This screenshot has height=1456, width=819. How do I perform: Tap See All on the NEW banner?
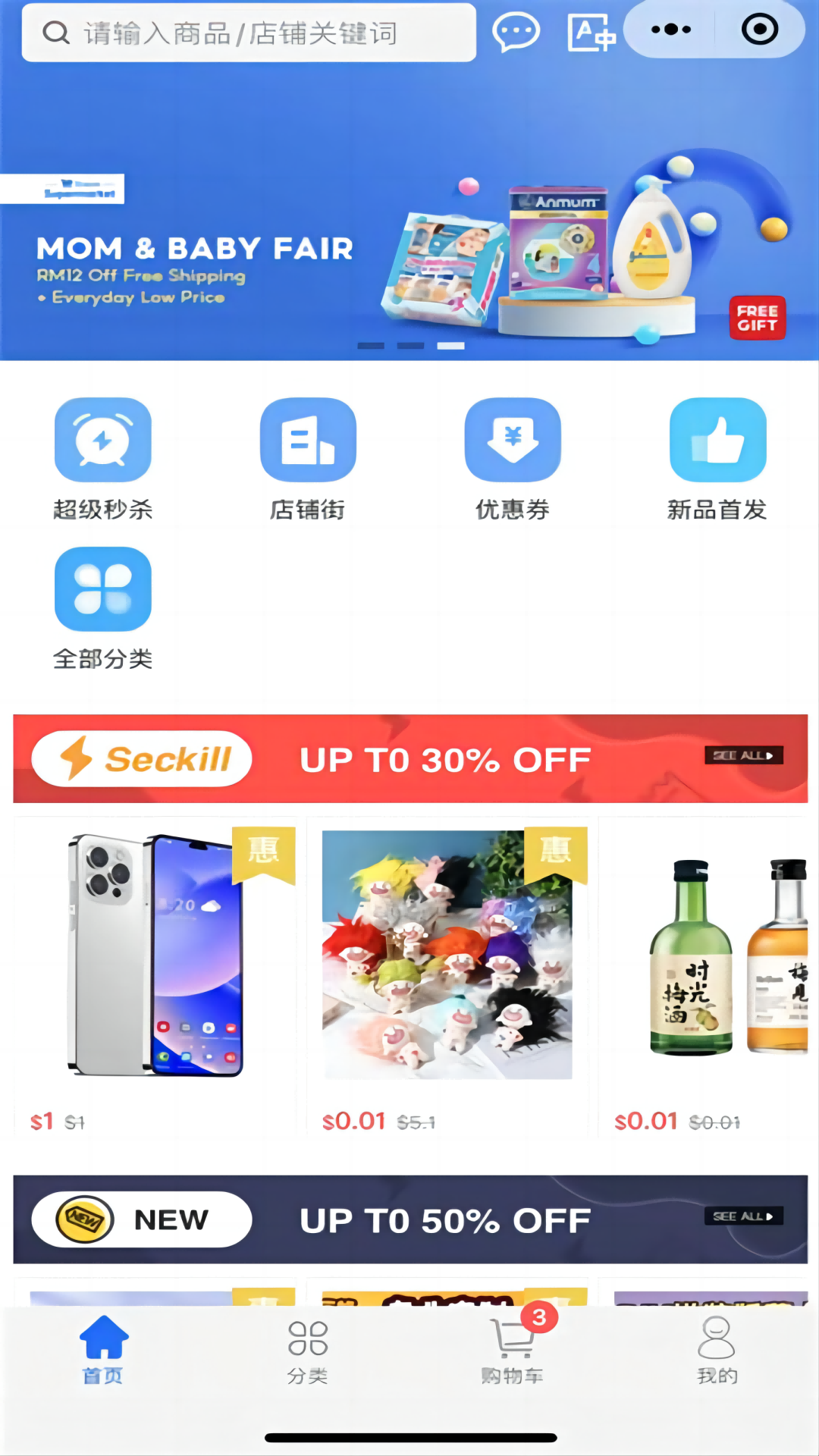tap(743, 1216)
